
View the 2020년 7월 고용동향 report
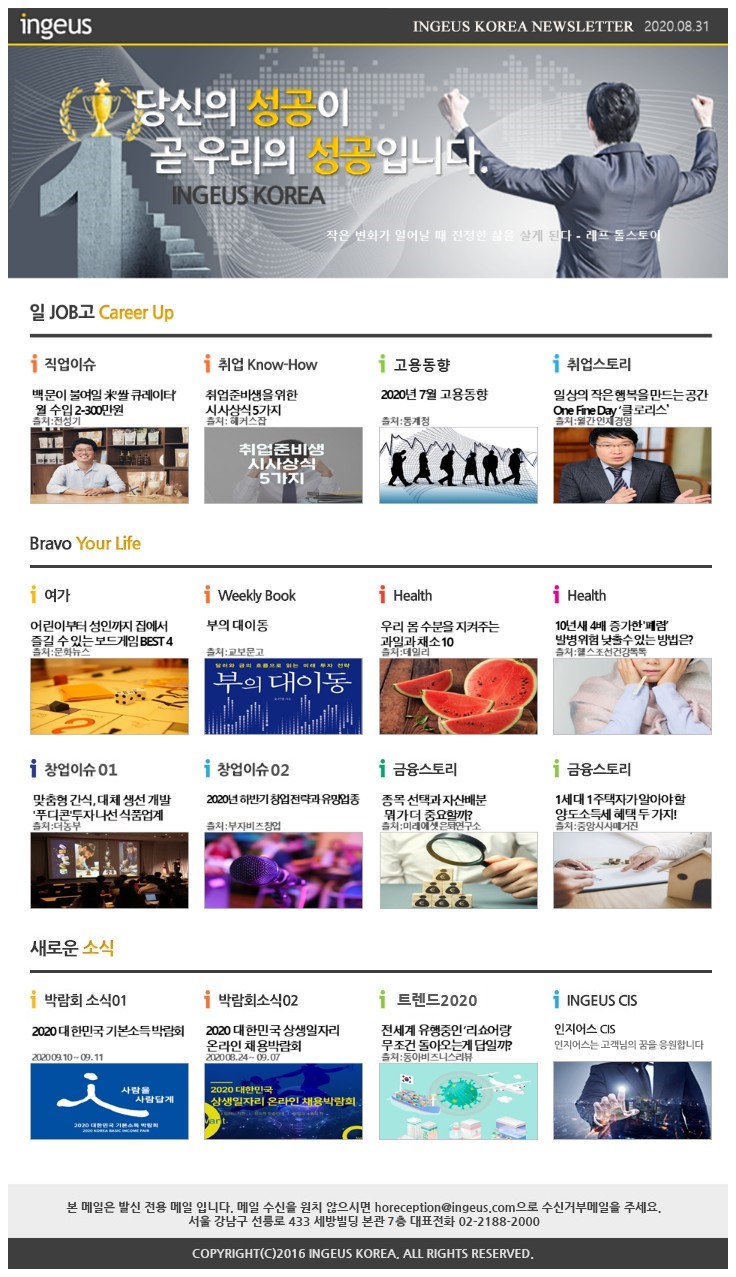[x=458, y=465]
